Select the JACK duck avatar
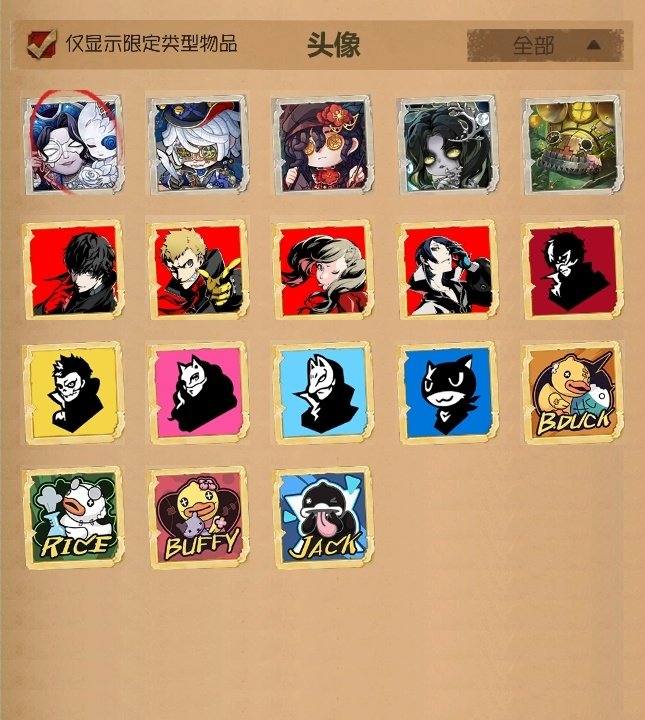Screen dimensions: 645x720 point(322,518)
